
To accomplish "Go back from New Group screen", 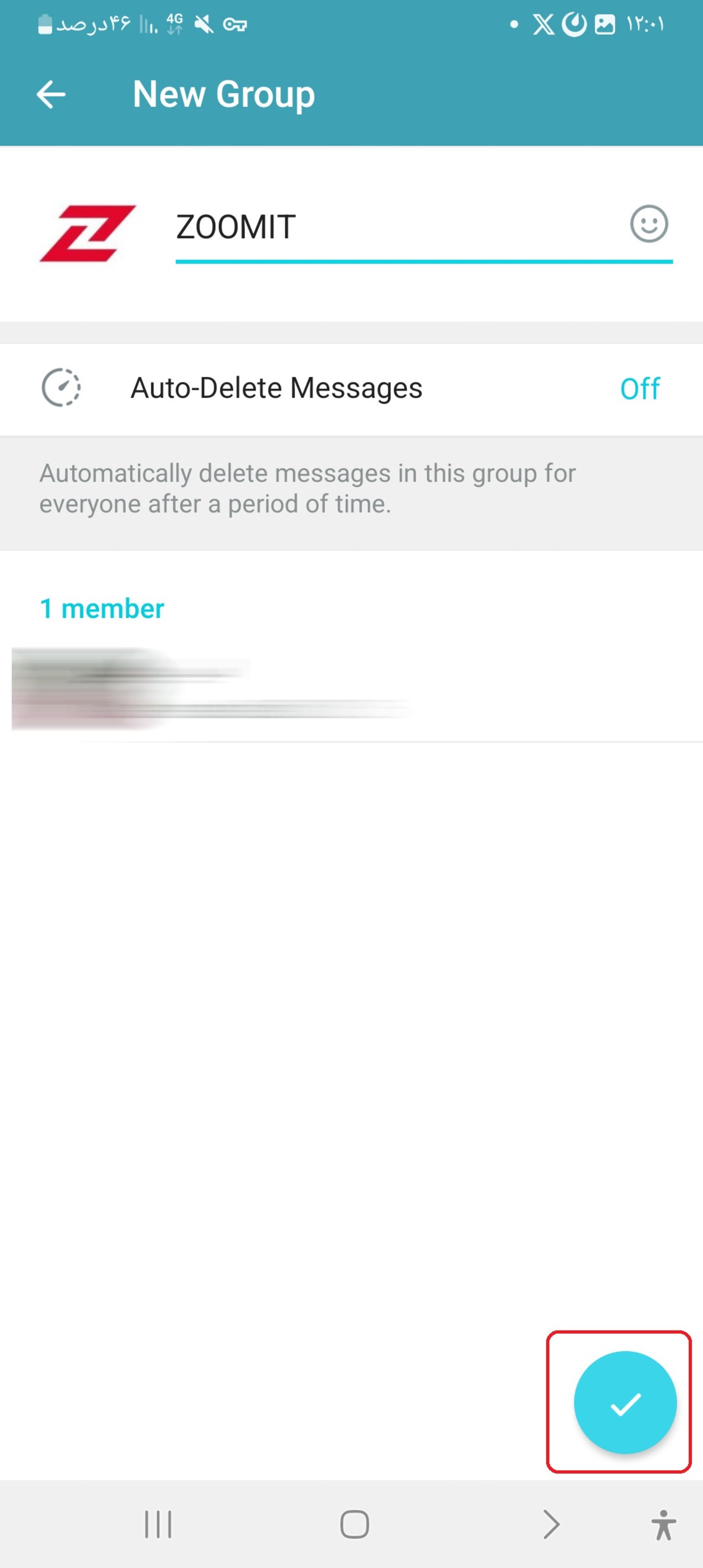I will pos(51,95).
